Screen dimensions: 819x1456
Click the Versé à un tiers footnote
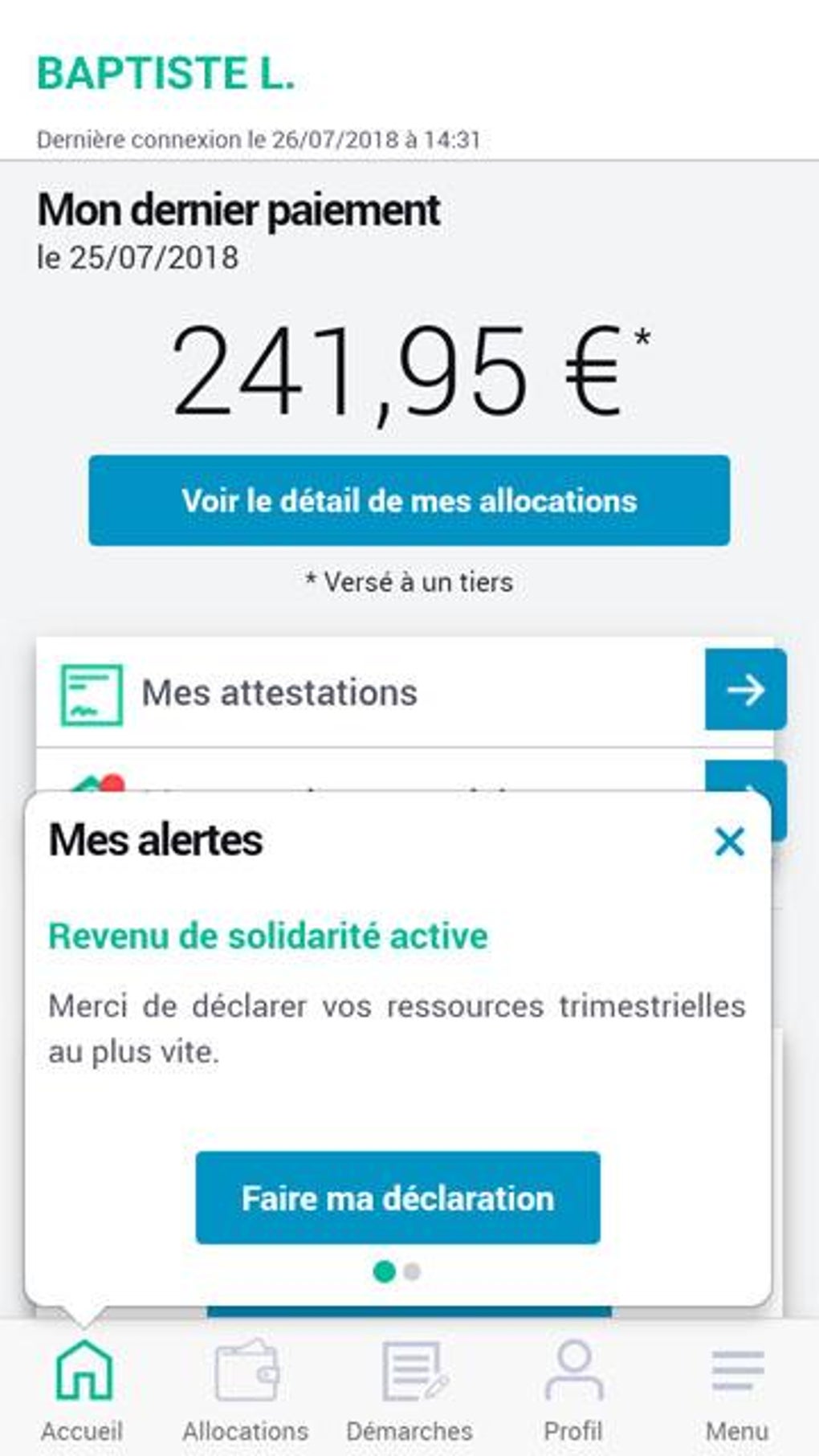(x=409, y=582)
